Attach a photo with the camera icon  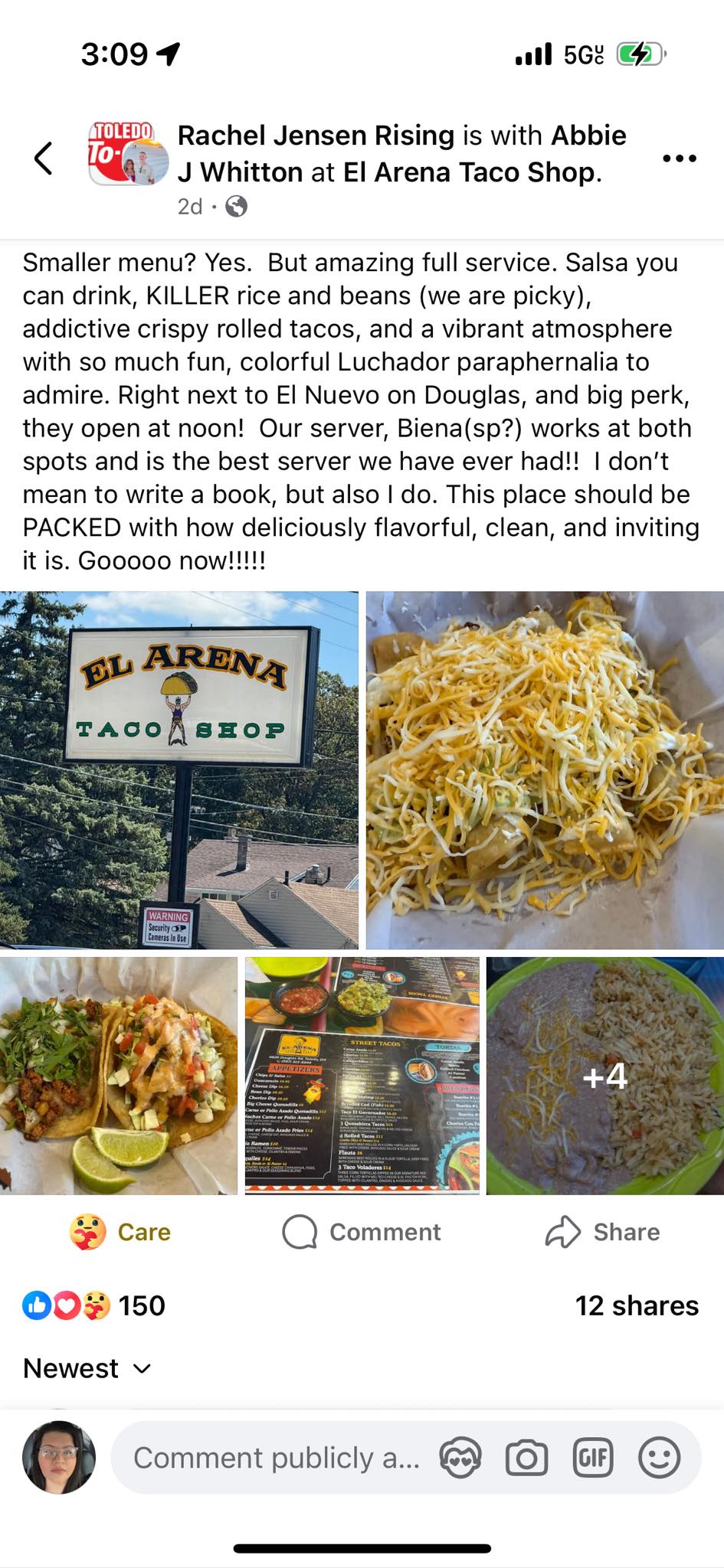click(x=526, y=1458)
